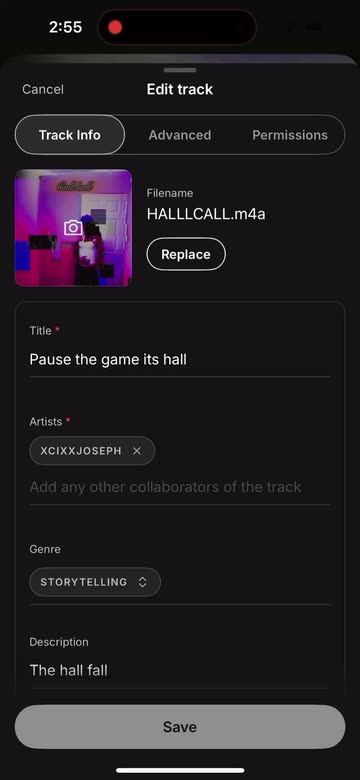The width and height of the screenshot is (360, 780).
Task: Edit the Title field
Action: pyautogui.click(x=180, y=359)
